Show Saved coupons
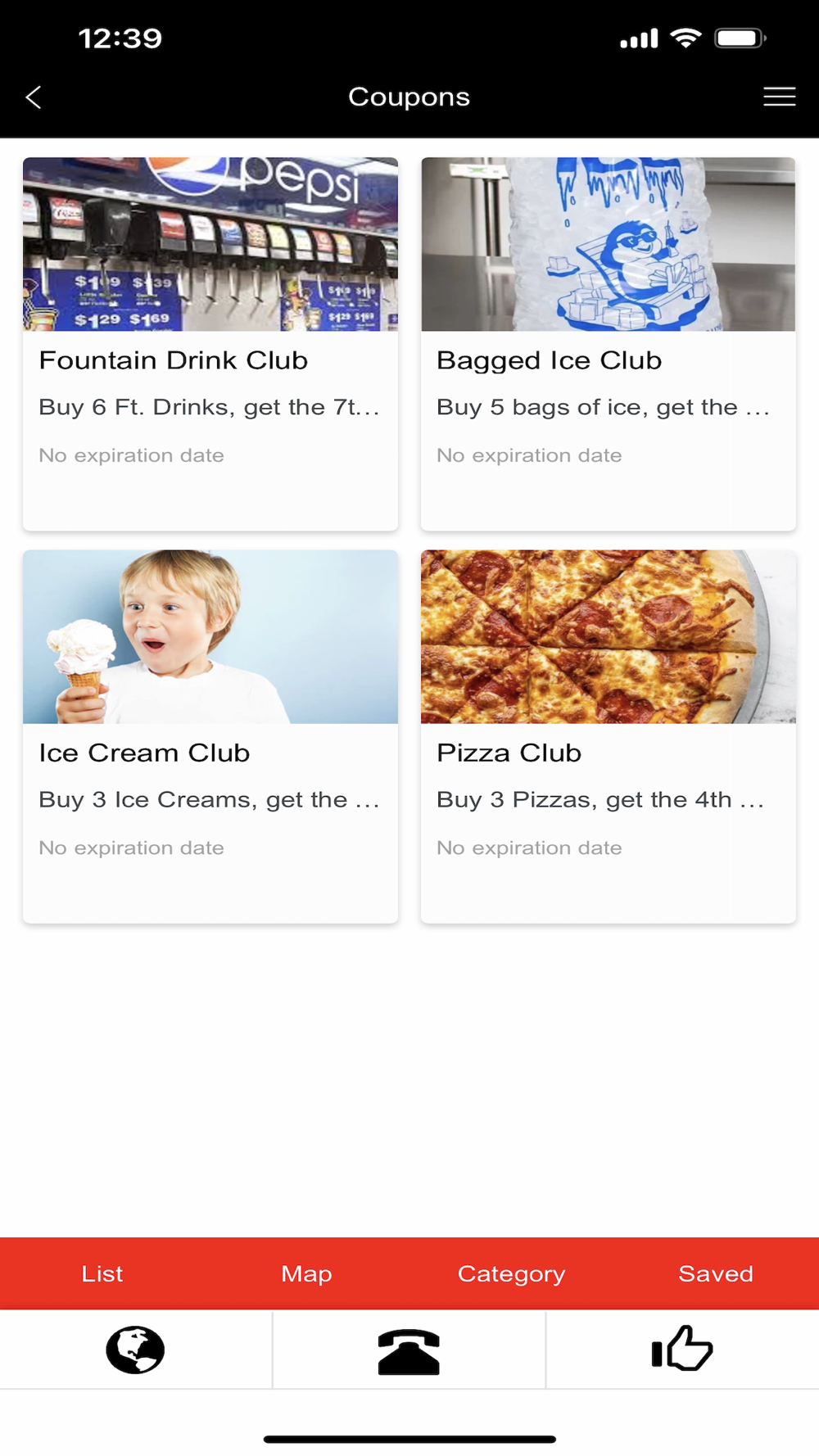 [x=716, y=1273]
